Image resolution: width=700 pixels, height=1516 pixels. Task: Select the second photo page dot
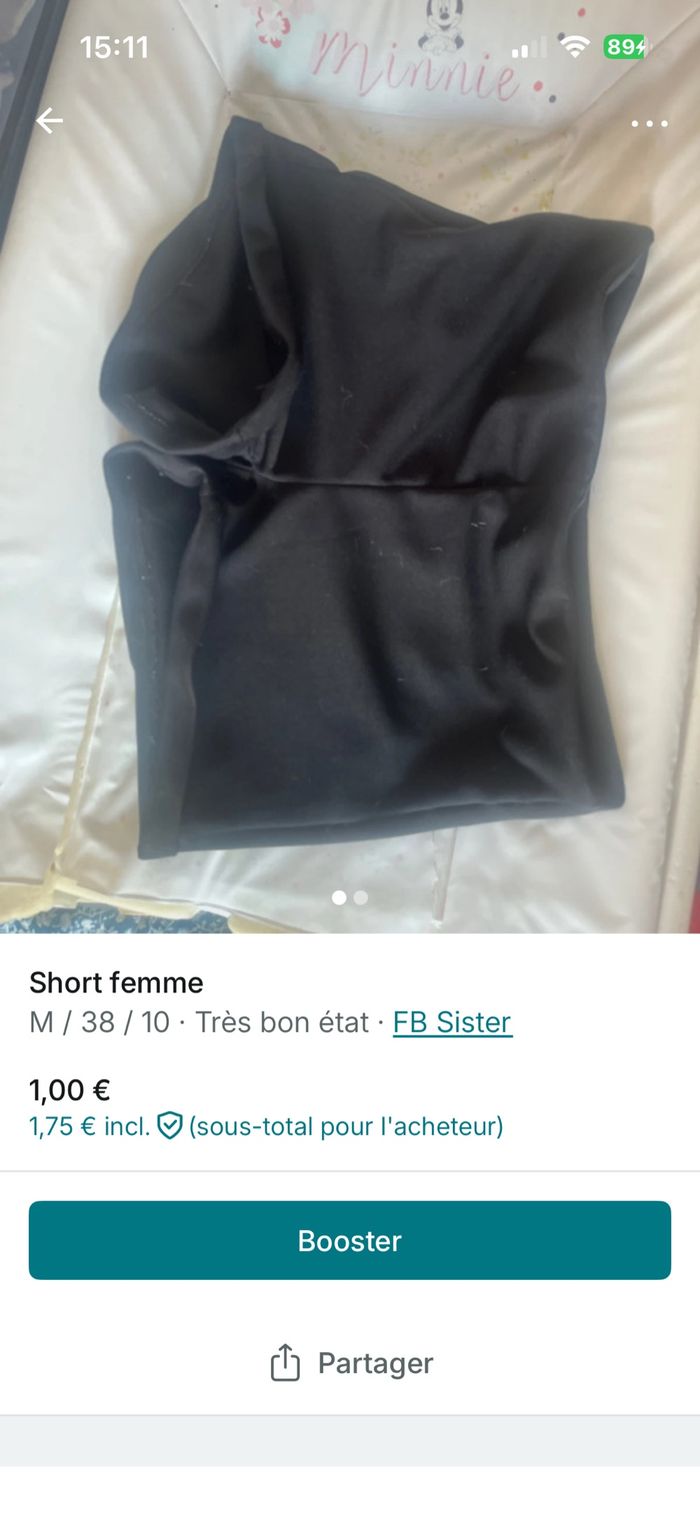[x=361, y=898]
